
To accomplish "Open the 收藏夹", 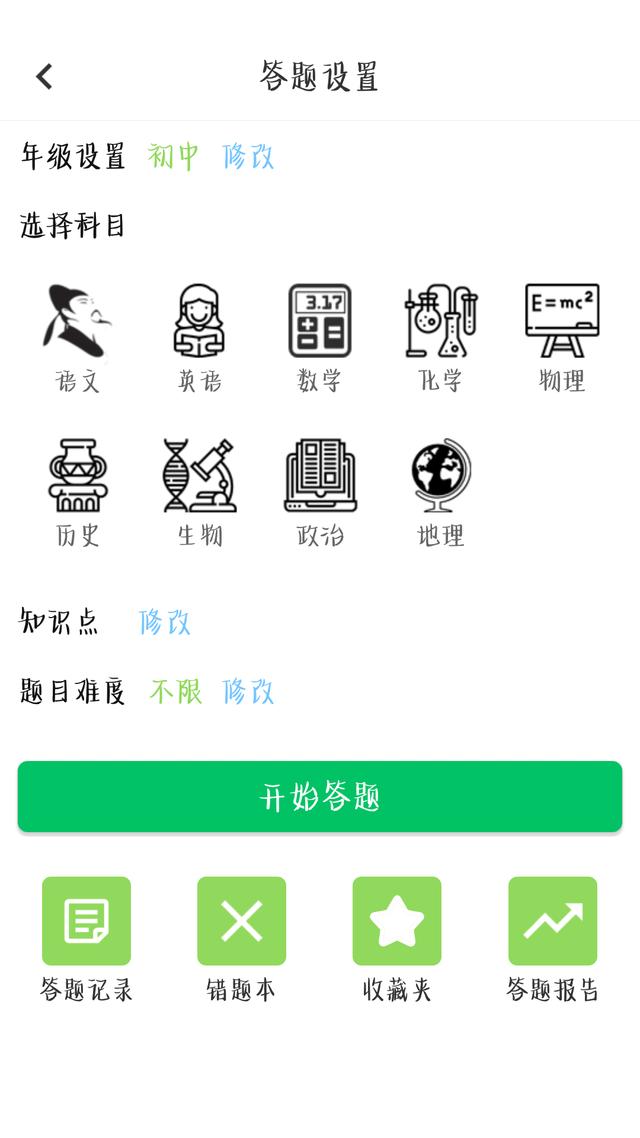I will [397, 940].
